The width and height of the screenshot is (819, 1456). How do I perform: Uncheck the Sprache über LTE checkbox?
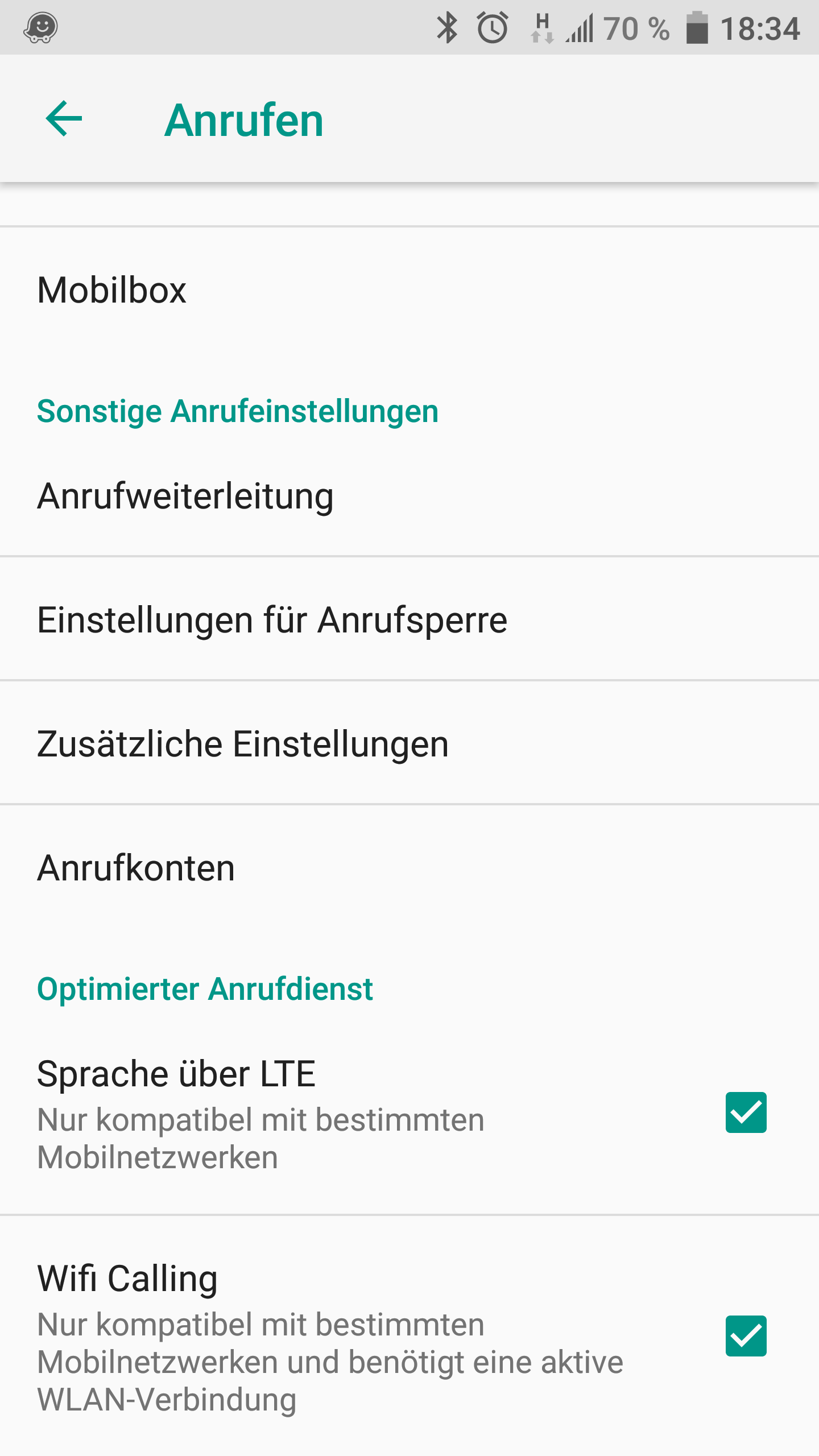746,1112
